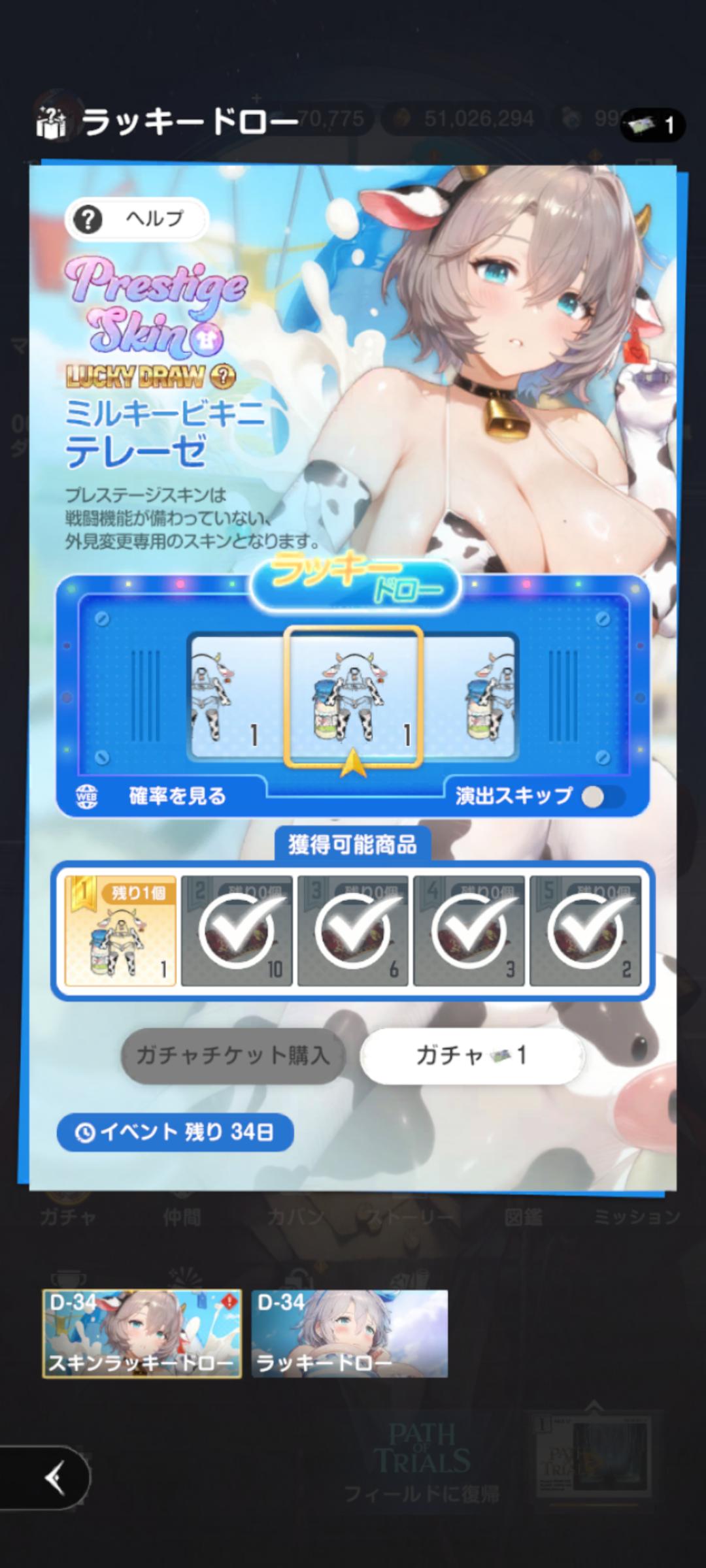Viewport: 706px width, 1568px height.
Task: Open the second prize showing 10
Action: pos(237,931)
